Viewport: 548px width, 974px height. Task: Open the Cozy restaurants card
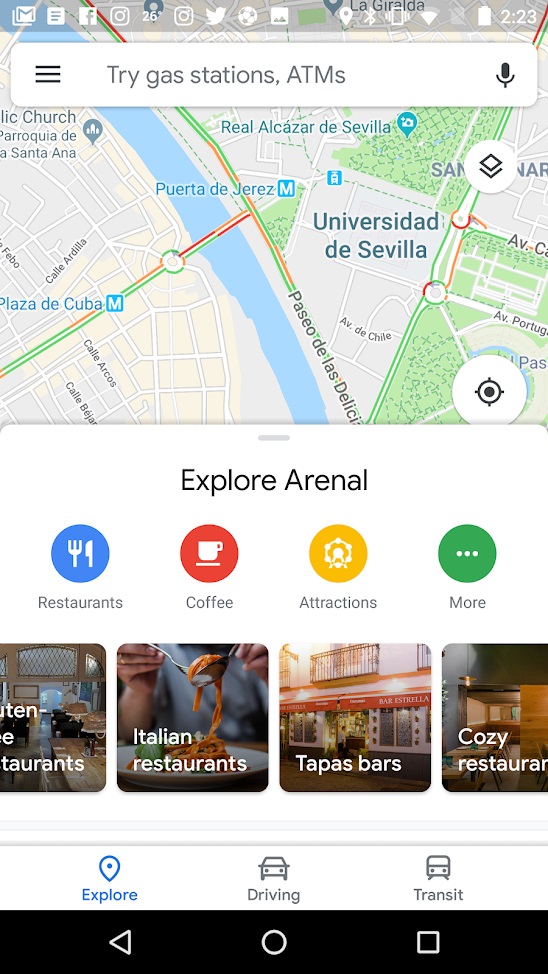[495, 717]
